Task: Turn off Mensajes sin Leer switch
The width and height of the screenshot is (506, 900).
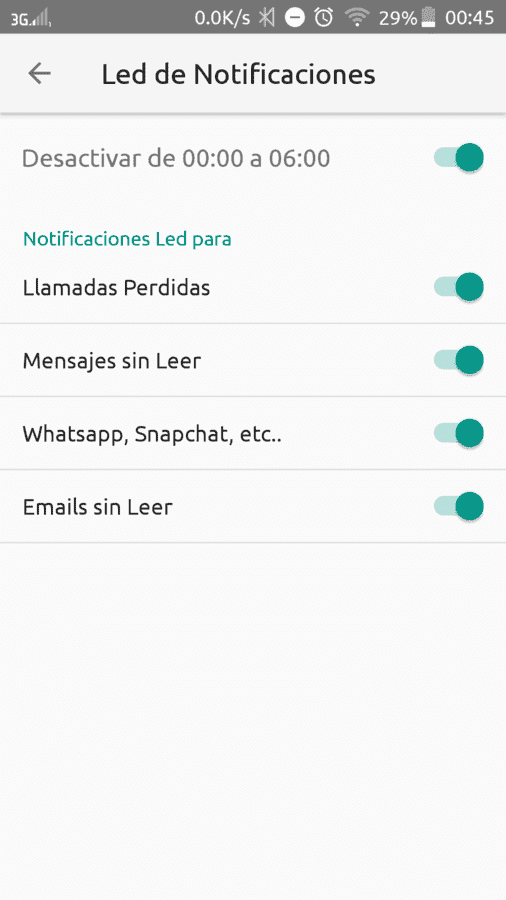Action: point(458,360)
